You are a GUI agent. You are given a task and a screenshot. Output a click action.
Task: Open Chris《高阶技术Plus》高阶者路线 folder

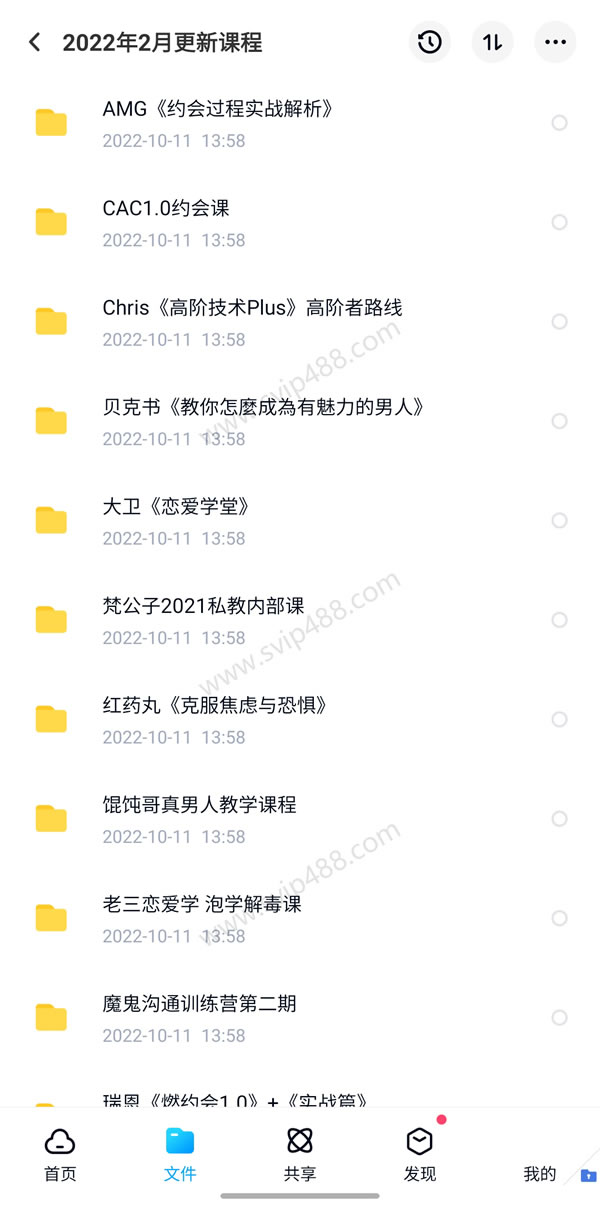(x=252, y=321)
